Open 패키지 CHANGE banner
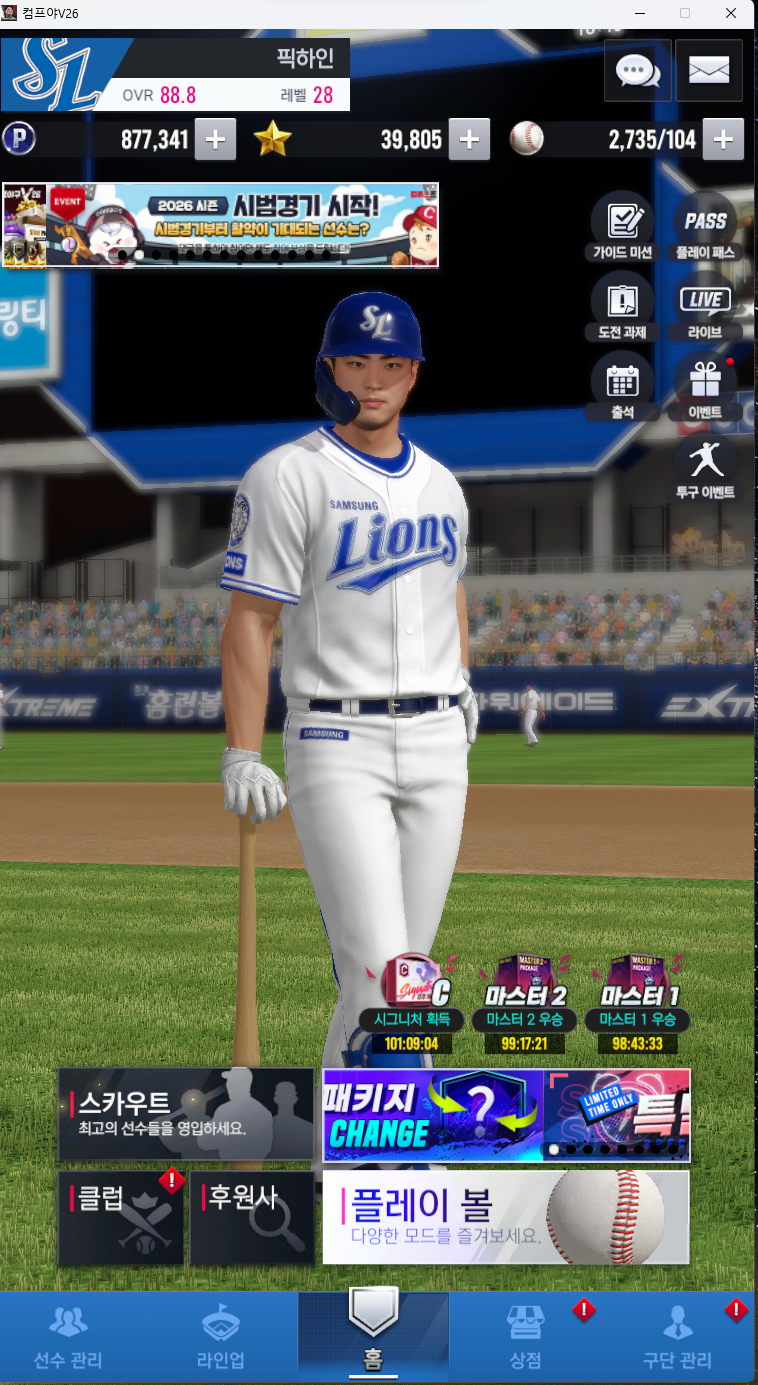The height and width of the screenshot is (1385, 758). click(433, 1114)
